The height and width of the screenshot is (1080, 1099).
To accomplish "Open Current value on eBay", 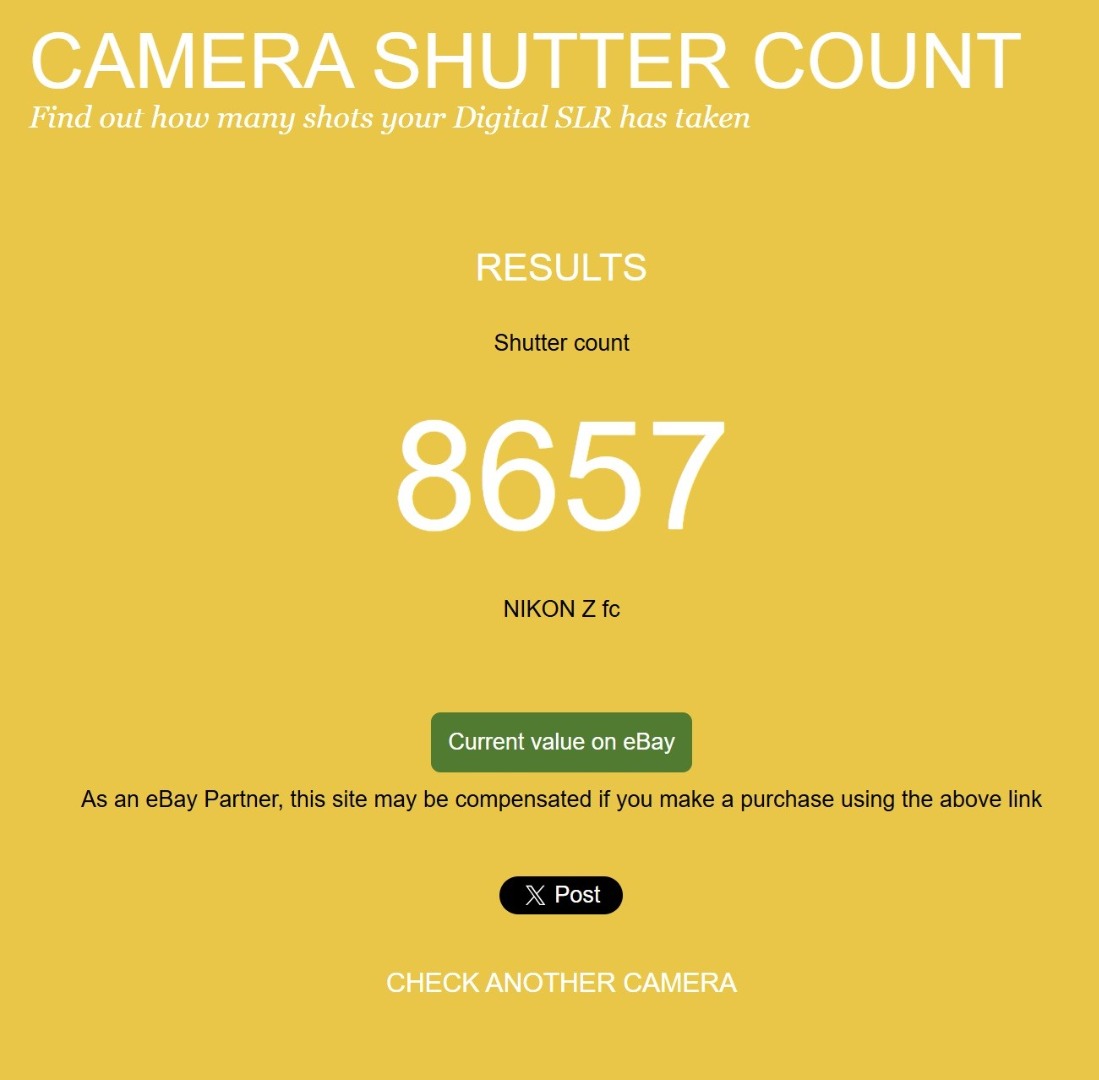I will point(561,742).
